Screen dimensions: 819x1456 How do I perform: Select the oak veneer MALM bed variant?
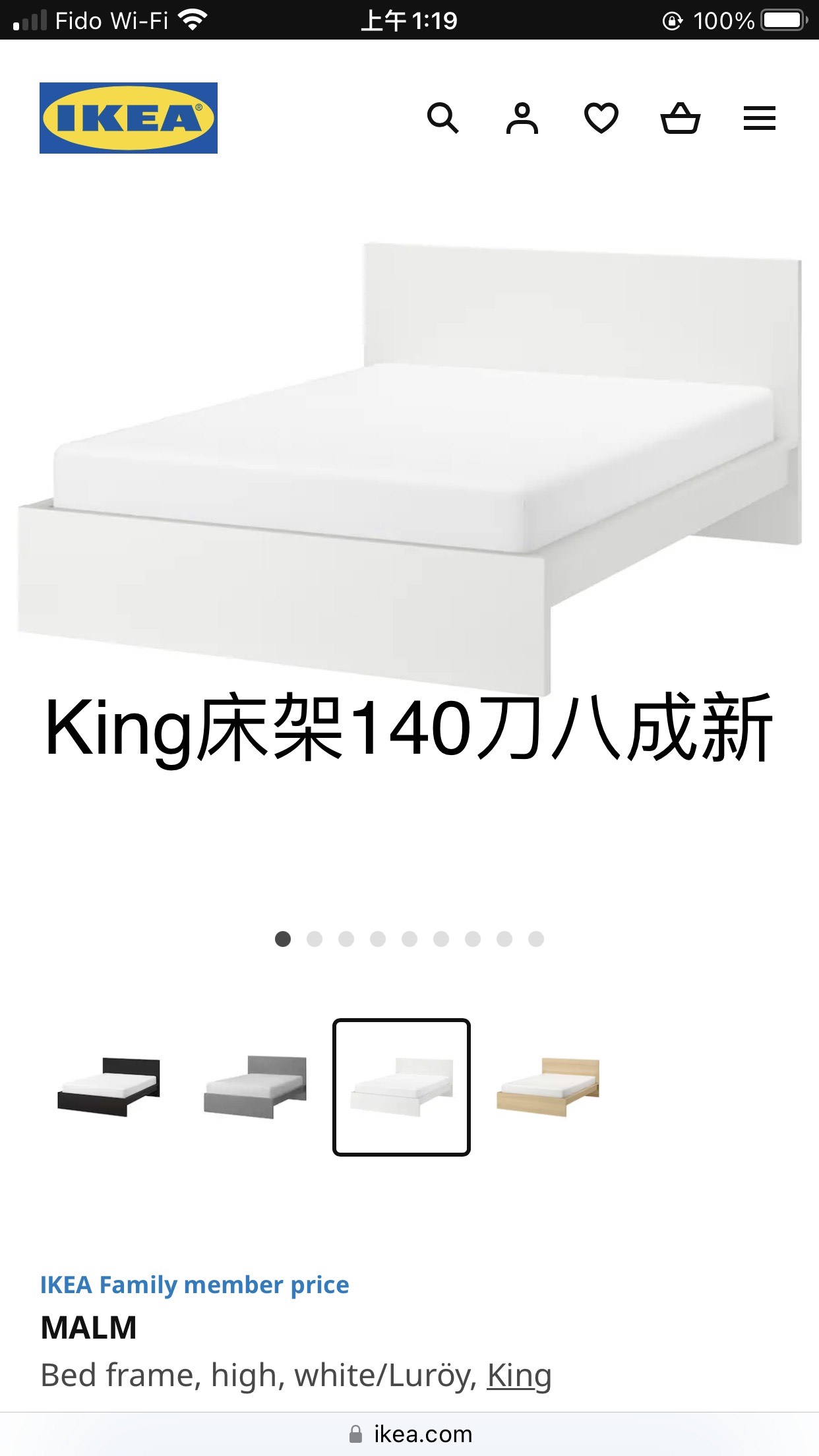point(548,1087)
